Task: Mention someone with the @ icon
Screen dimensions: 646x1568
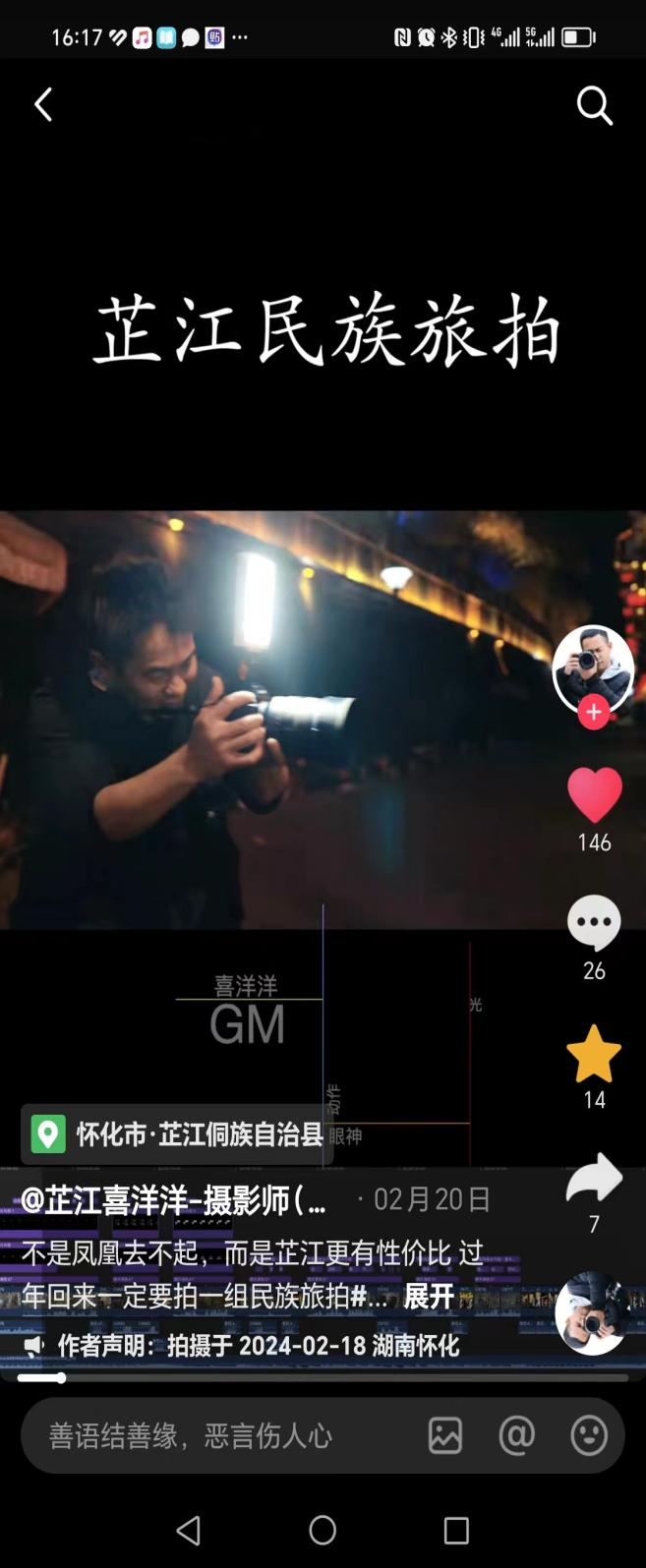Action: [x=517, y=1436]
